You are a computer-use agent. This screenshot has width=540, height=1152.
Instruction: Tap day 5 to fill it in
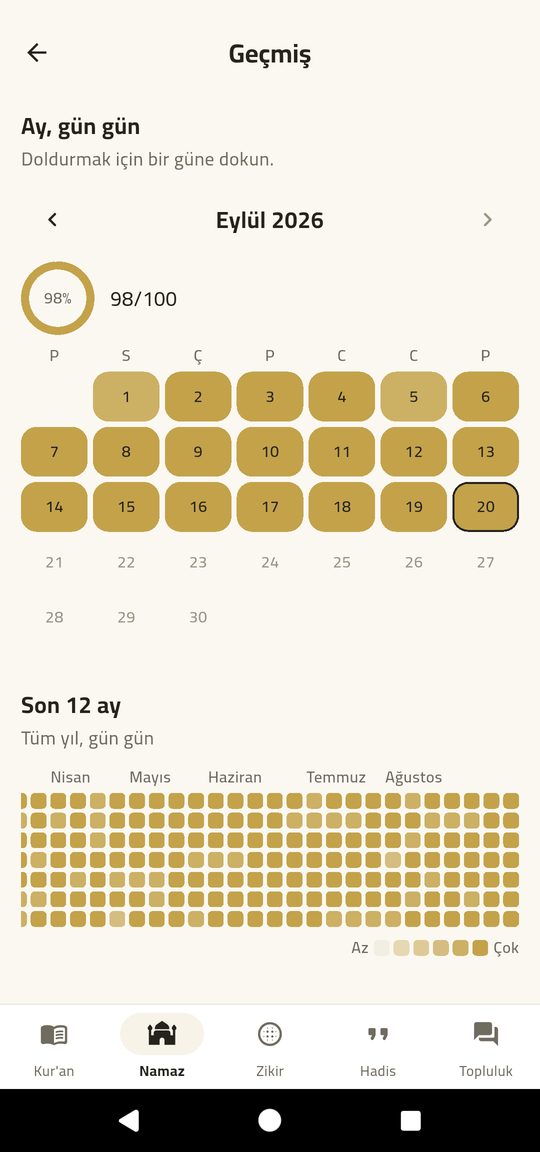pyautogui.click(x=414, y=397)
